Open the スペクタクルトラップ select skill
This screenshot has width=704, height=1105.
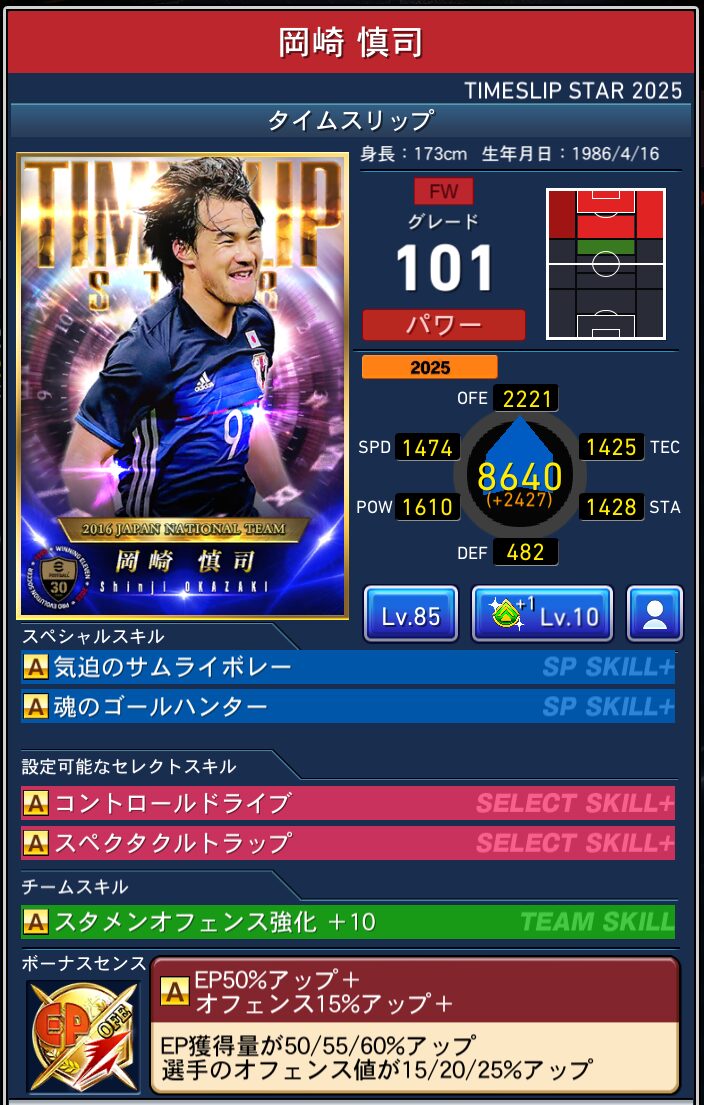point(348,843)
